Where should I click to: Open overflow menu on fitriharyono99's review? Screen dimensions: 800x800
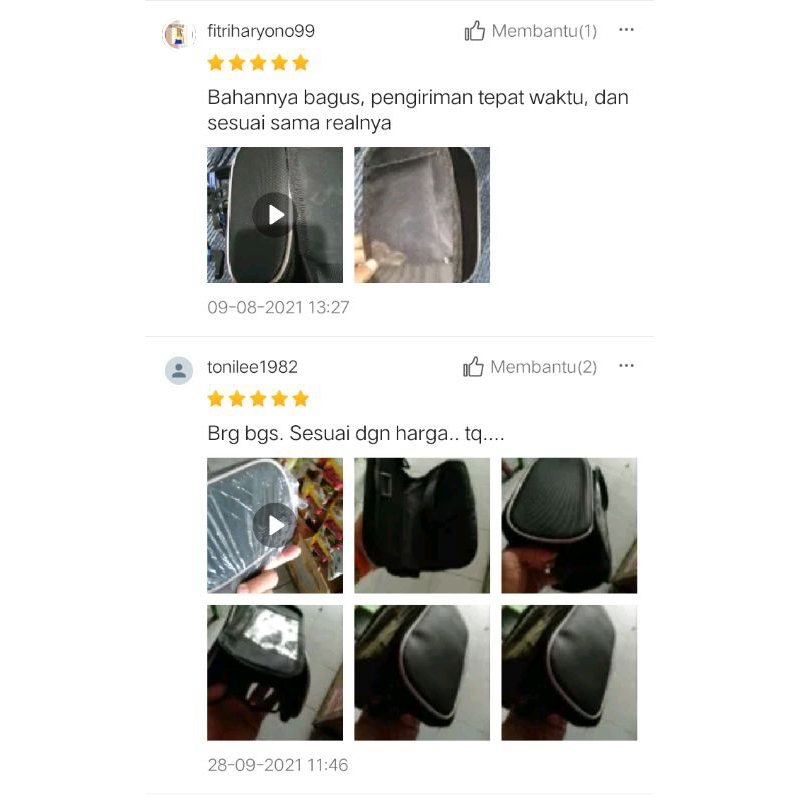pyautogui.click(x=626, y=30)
